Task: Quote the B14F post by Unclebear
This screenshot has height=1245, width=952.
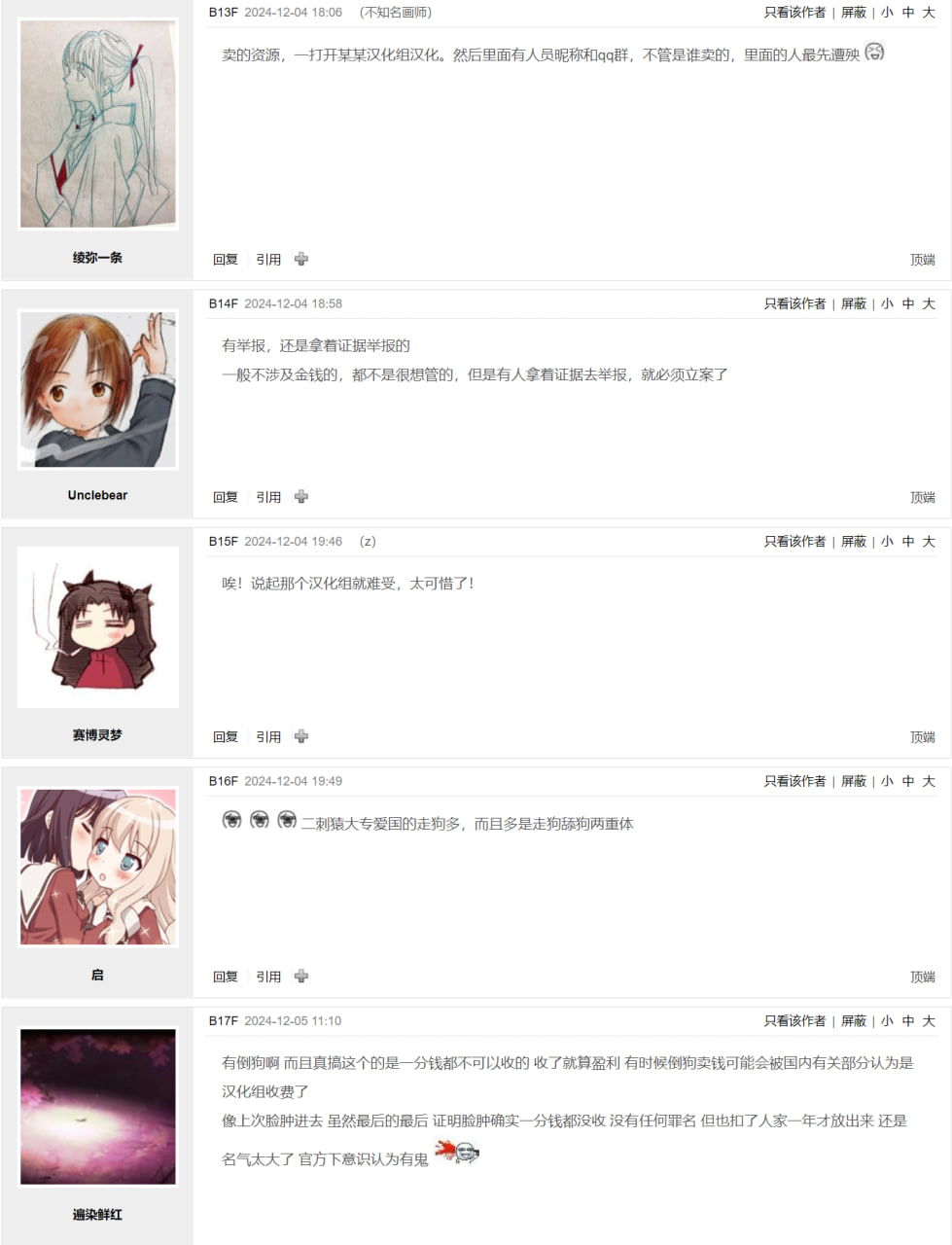Action: click(x=268, y=497)
